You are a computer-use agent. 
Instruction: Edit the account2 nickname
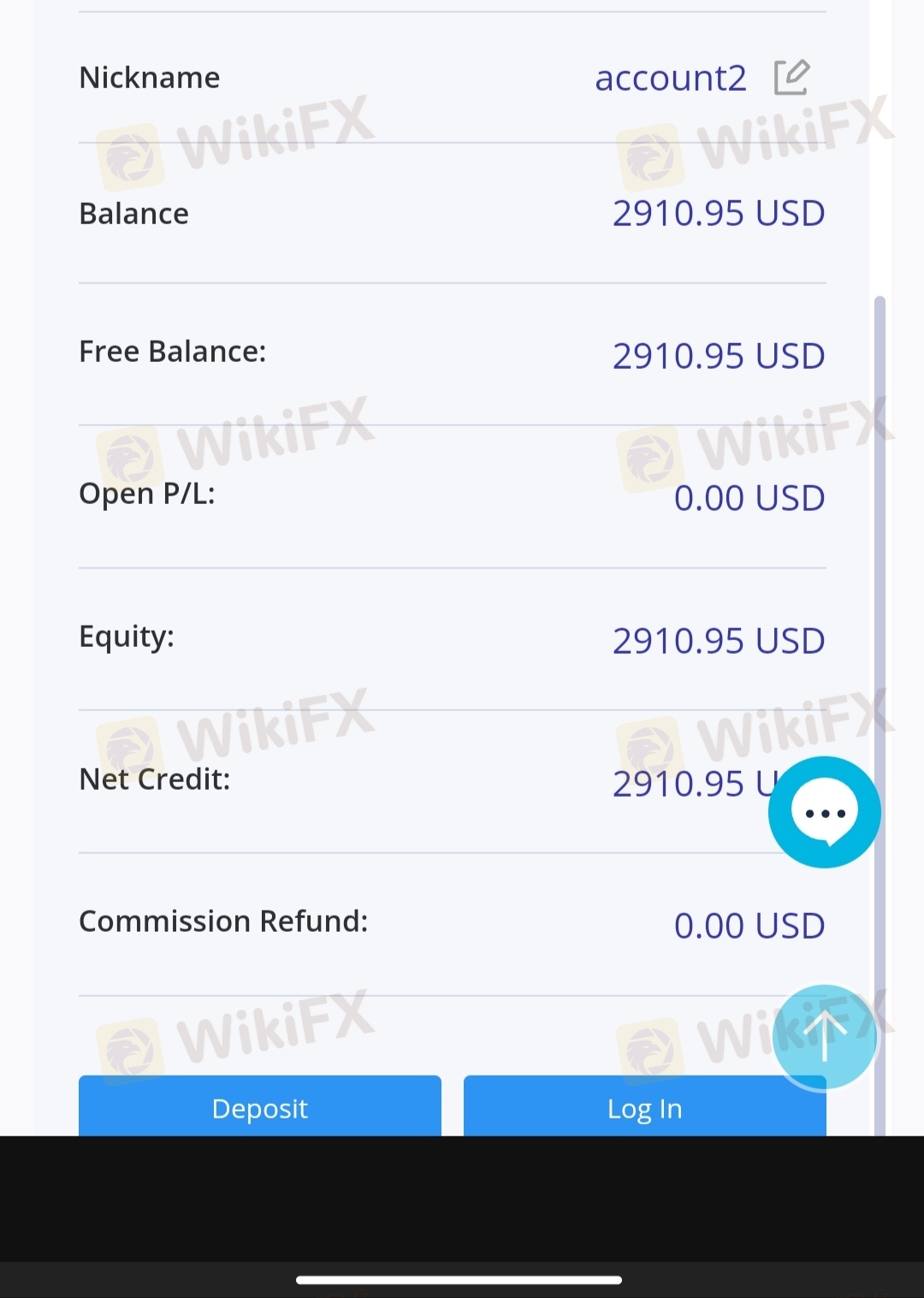(x=791, y=78)
